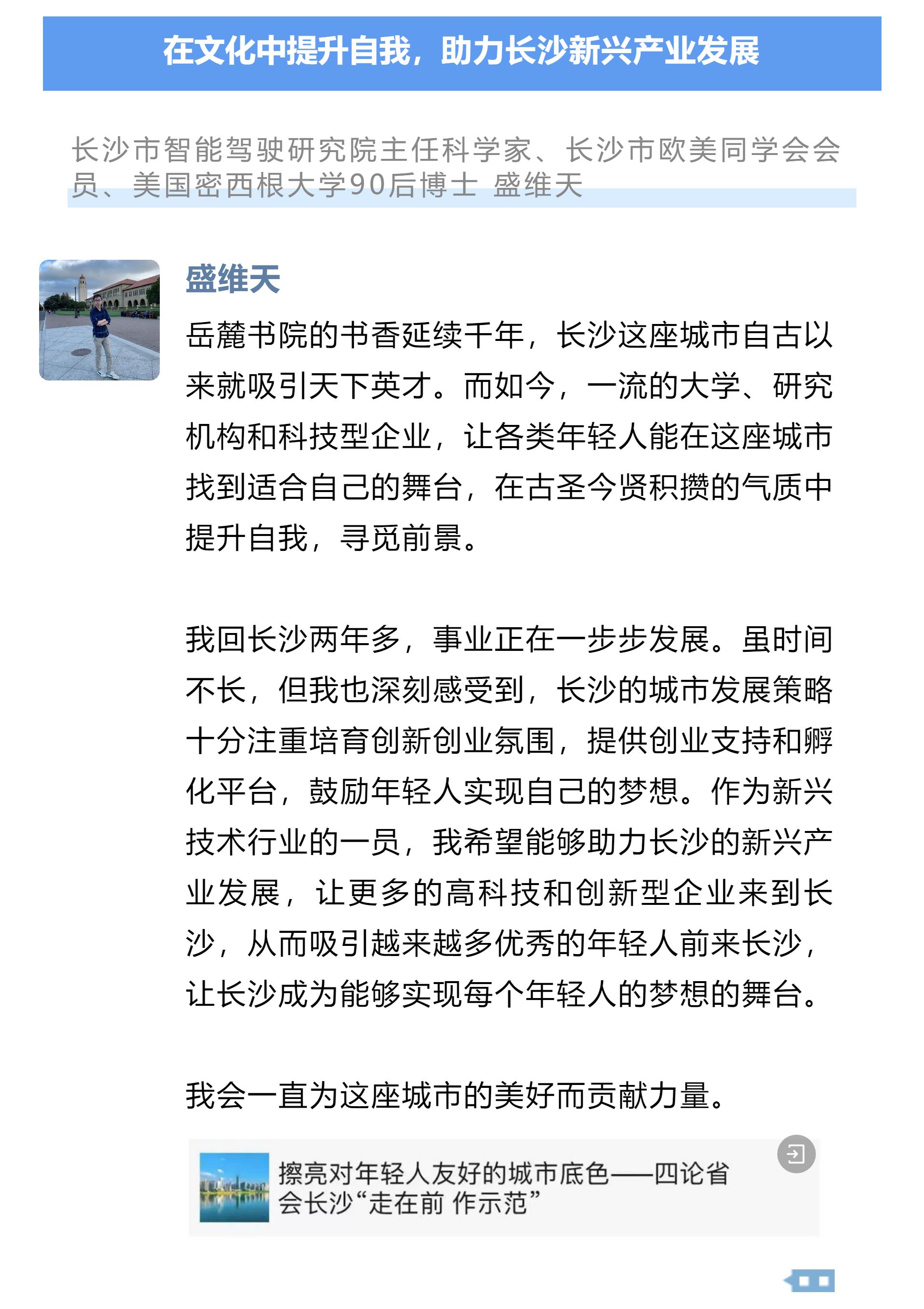
Task: Tap the open-link icon on the article card
Action: point(796,1154)
